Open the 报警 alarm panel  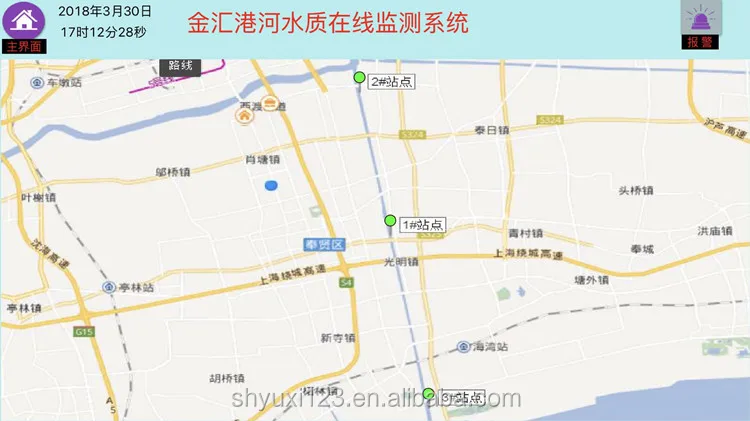701,25
